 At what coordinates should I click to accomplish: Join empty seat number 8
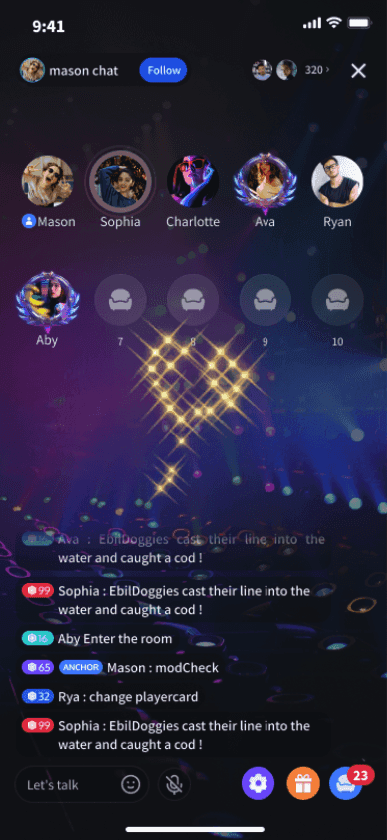coord(193,300)
